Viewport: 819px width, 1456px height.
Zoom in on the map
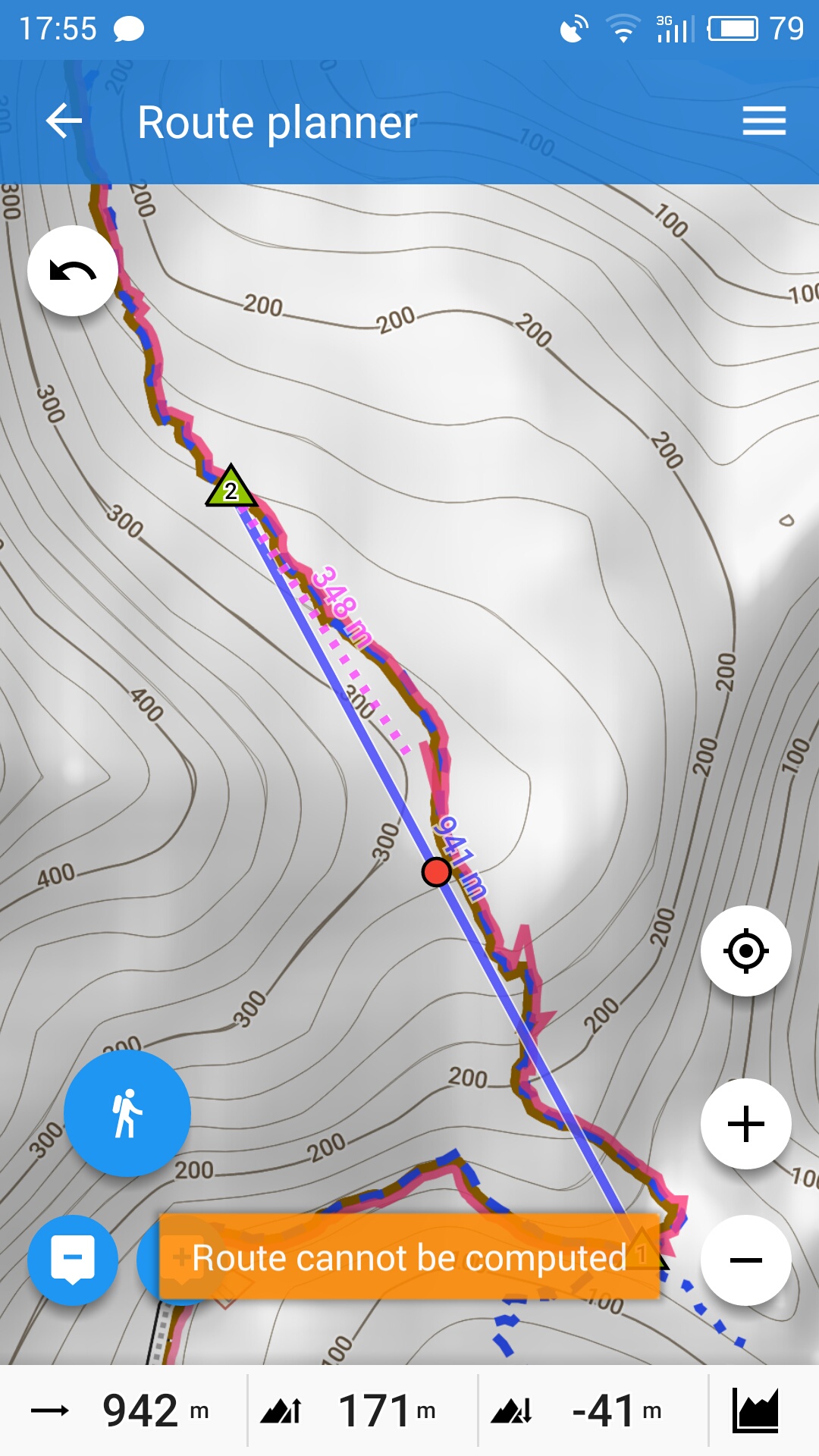745,1124
